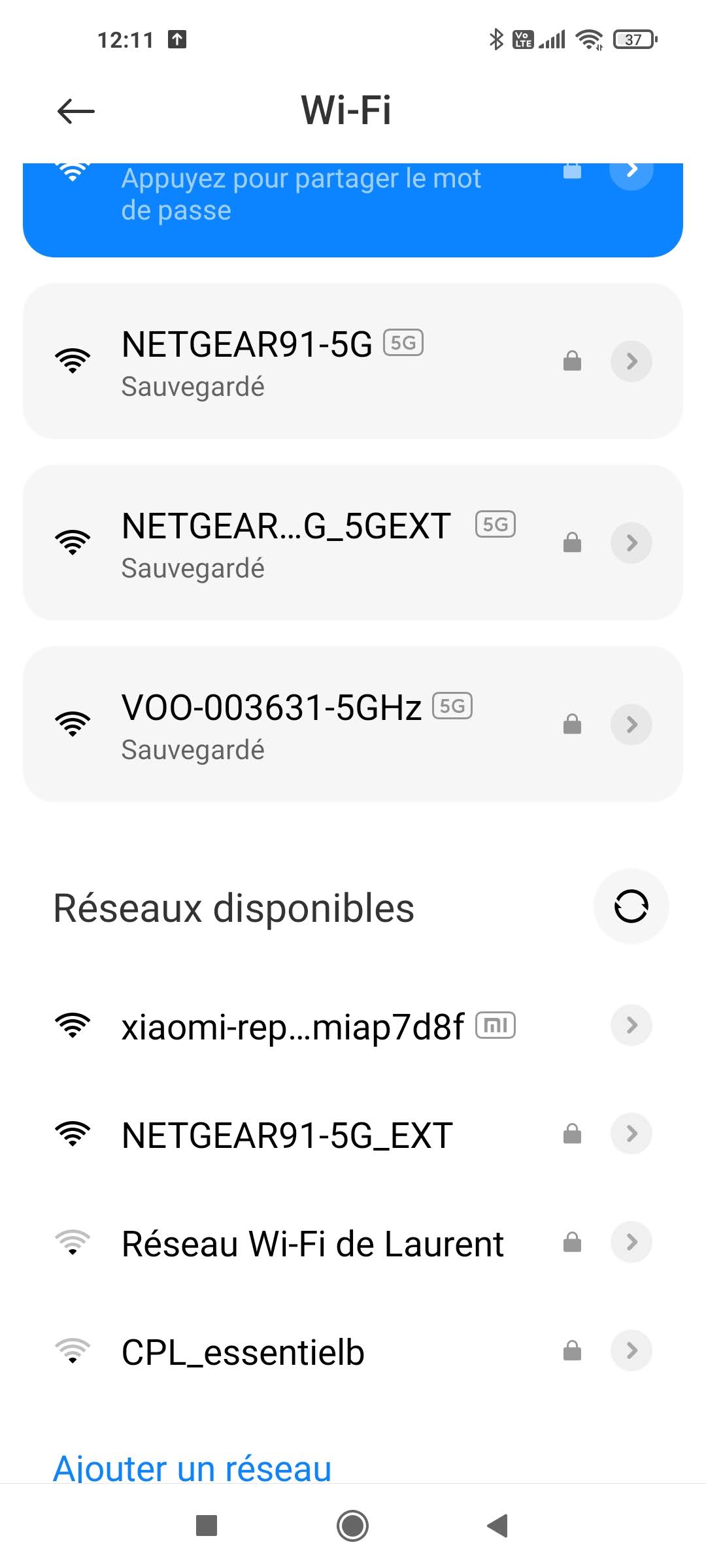The image size is (706, 1568).
Task: Open the details arrow for NETGEAR91-5G_EXT
Action: [x=631, y=1134]
